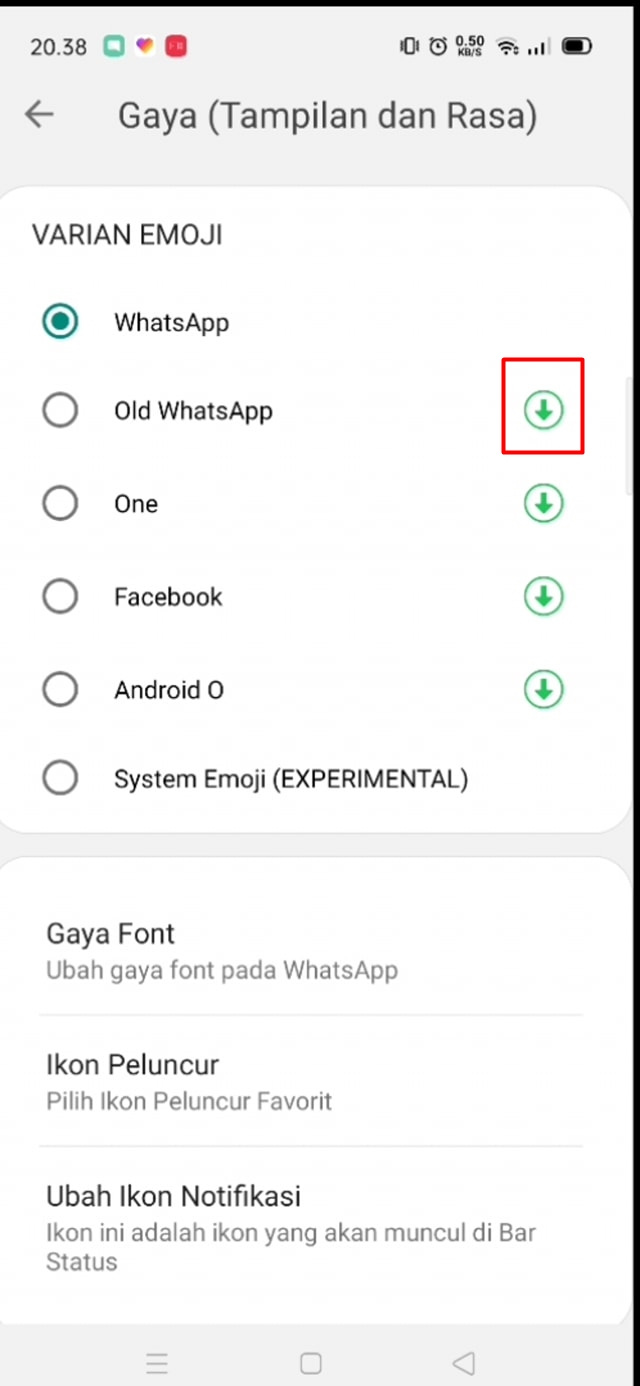640x1386 pixels.
Task: Select the Facebook emoji variant
Action: click(x=61, y=597)
